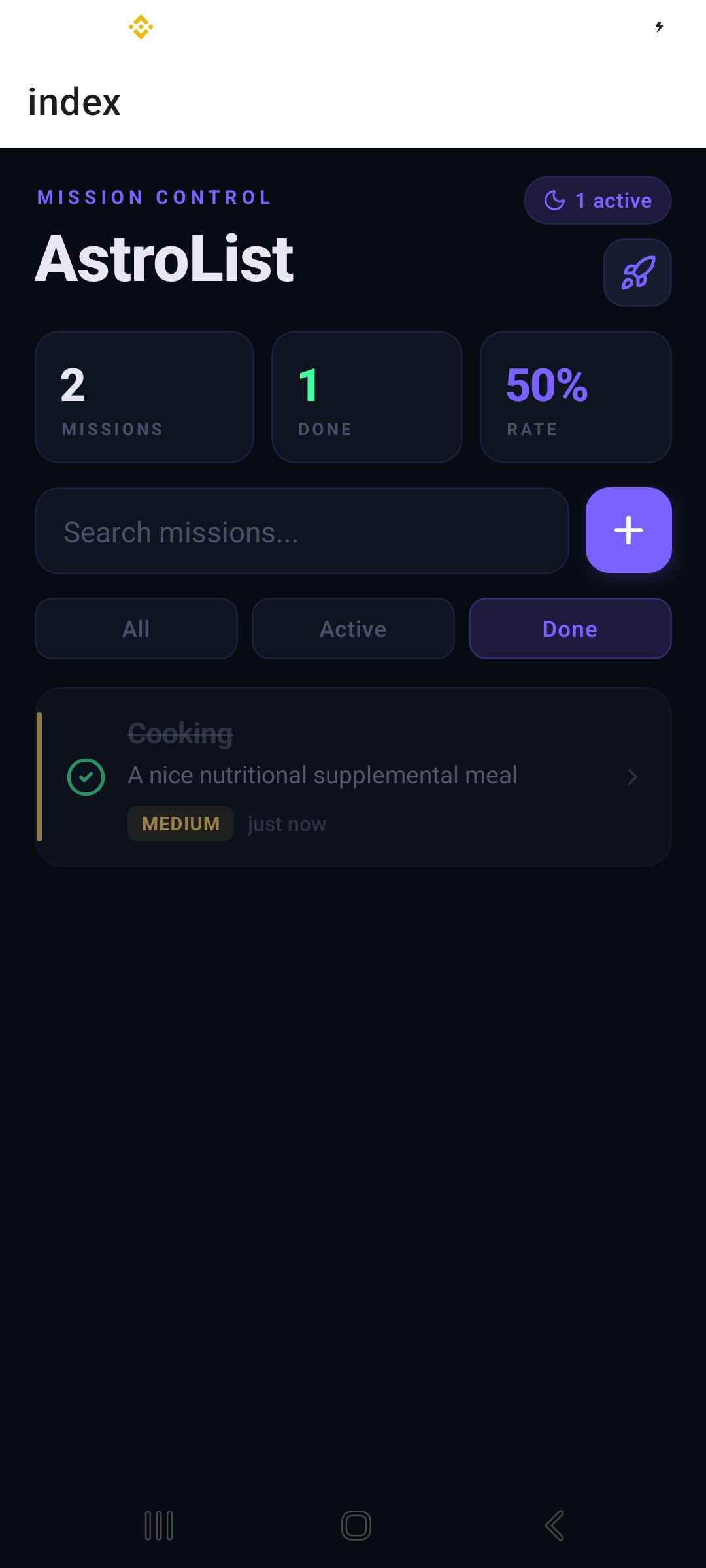Viewport: 706px width, 1568px height.
Task: Tap the rocket launch icon
Action: (x=637, y=272)
